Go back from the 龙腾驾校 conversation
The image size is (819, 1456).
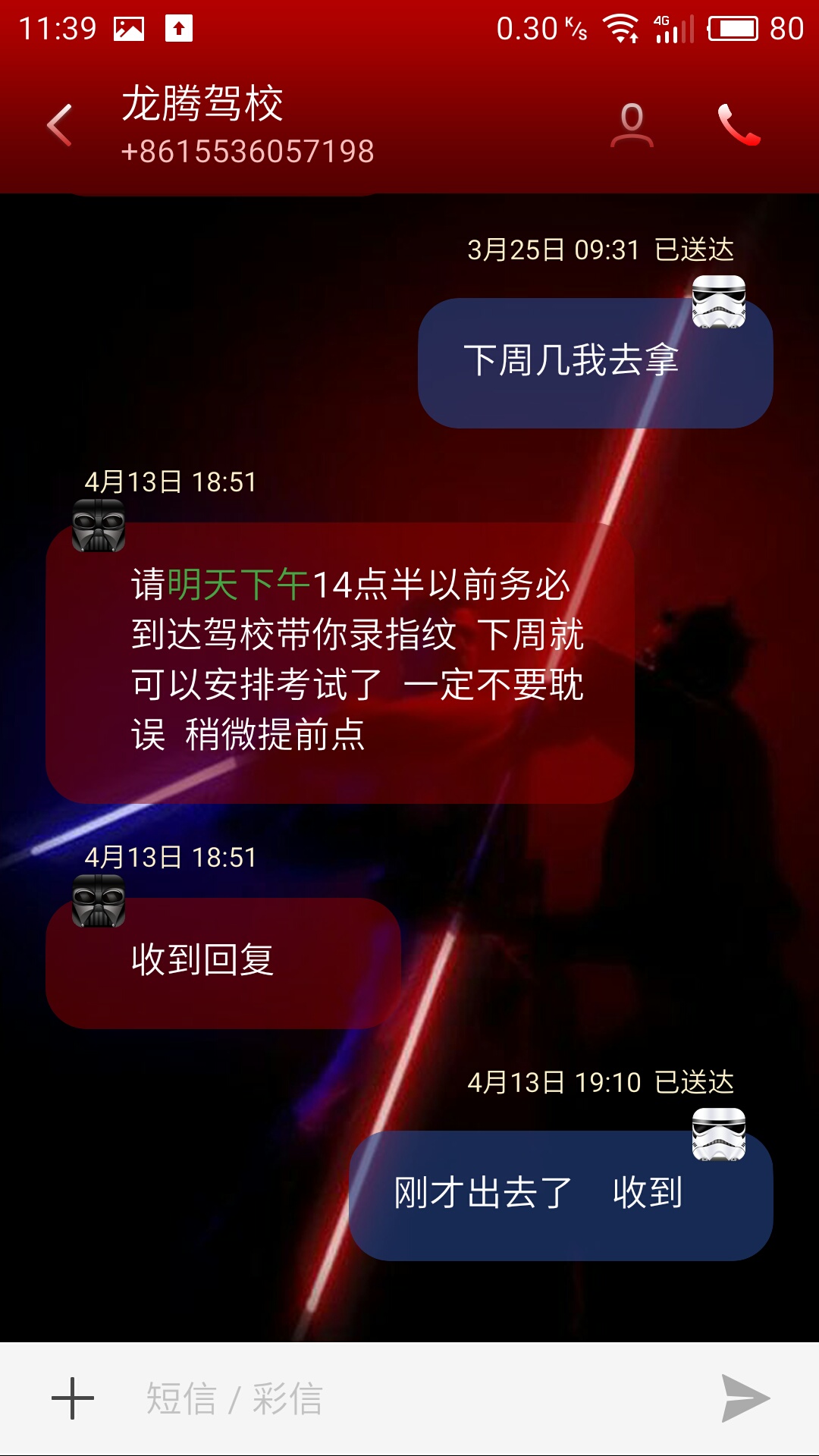(x=59, y=125)
